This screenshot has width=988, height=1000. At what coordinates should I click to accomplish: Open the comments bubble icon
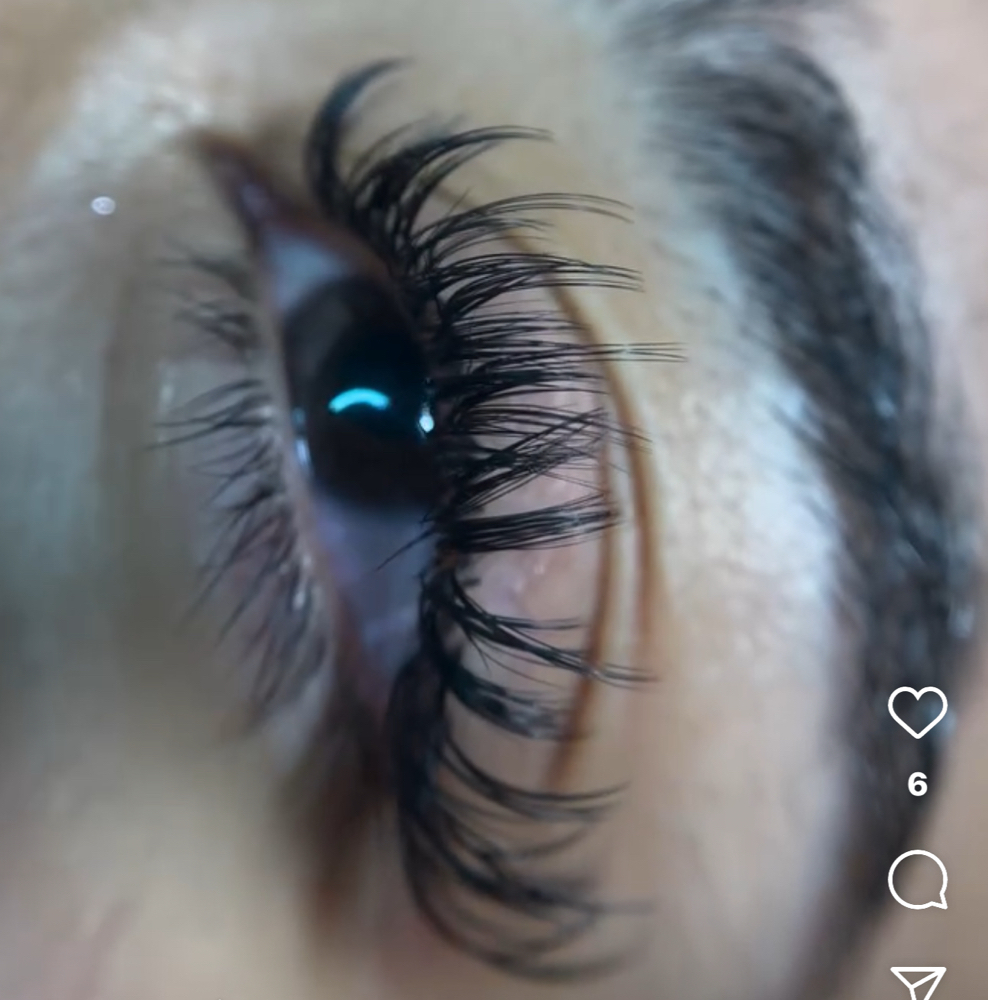tap(917, 880)
